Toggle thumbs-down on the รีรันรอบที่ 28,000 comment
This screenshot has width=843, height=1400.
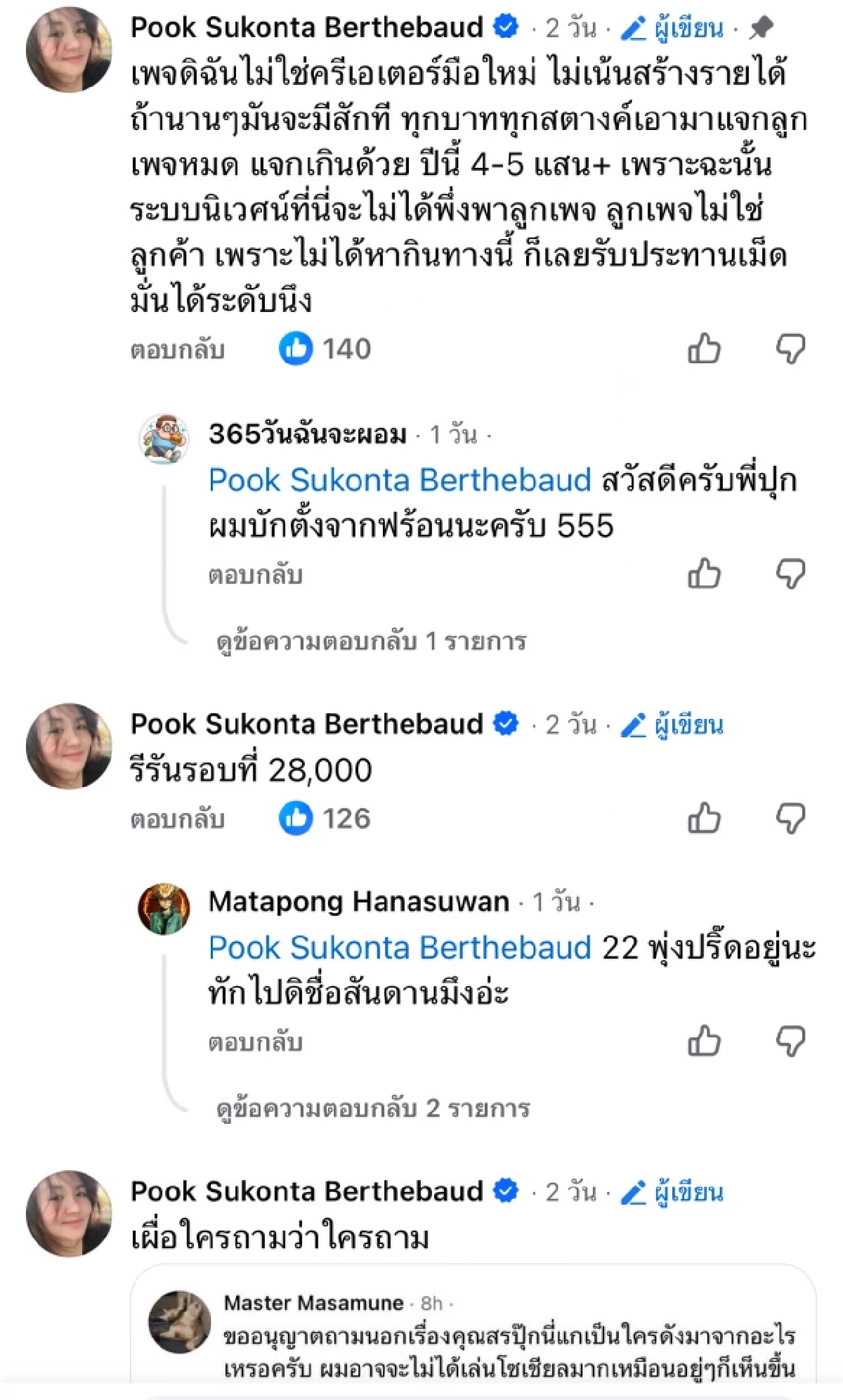tap(792, 818)
